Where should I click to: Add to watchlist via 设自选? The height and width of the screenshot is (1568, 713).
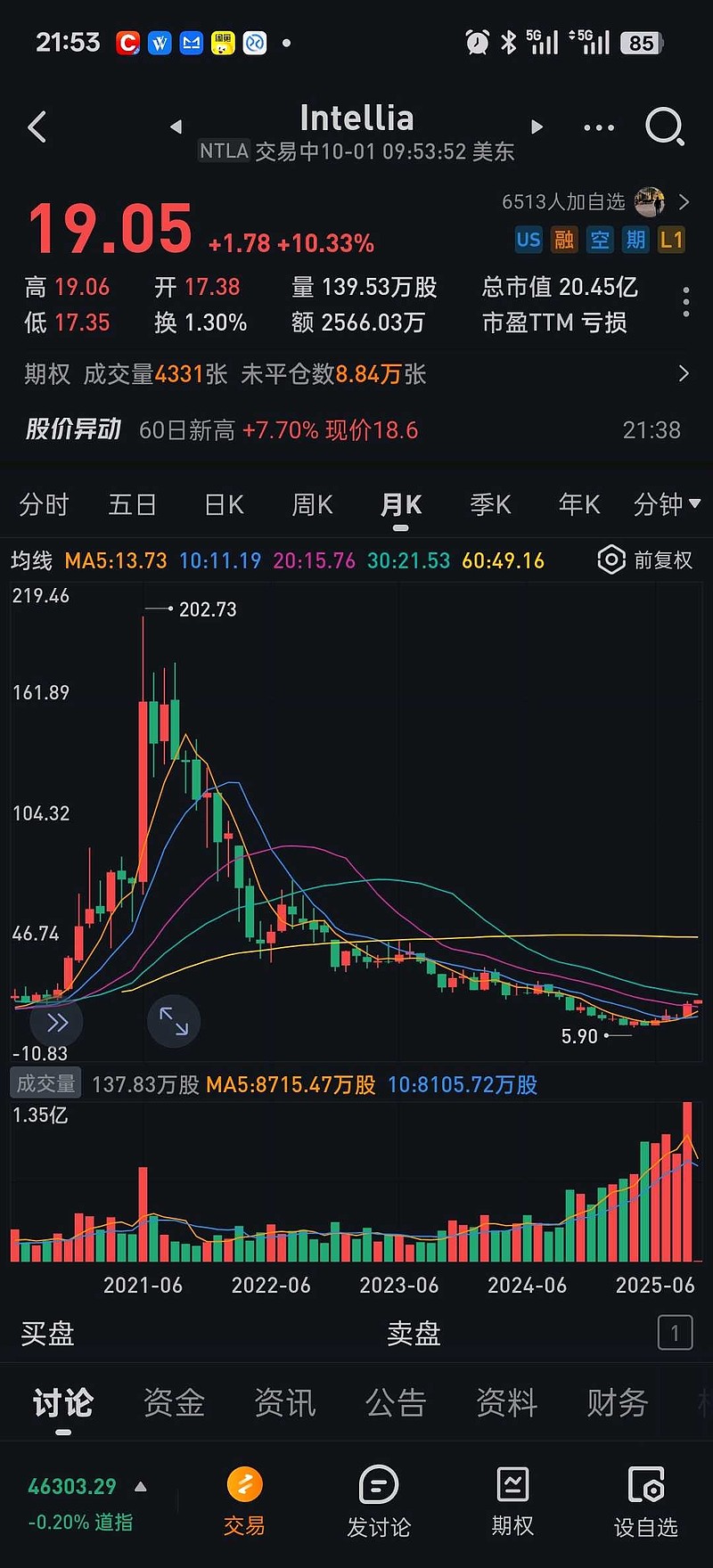(646, 1502)
